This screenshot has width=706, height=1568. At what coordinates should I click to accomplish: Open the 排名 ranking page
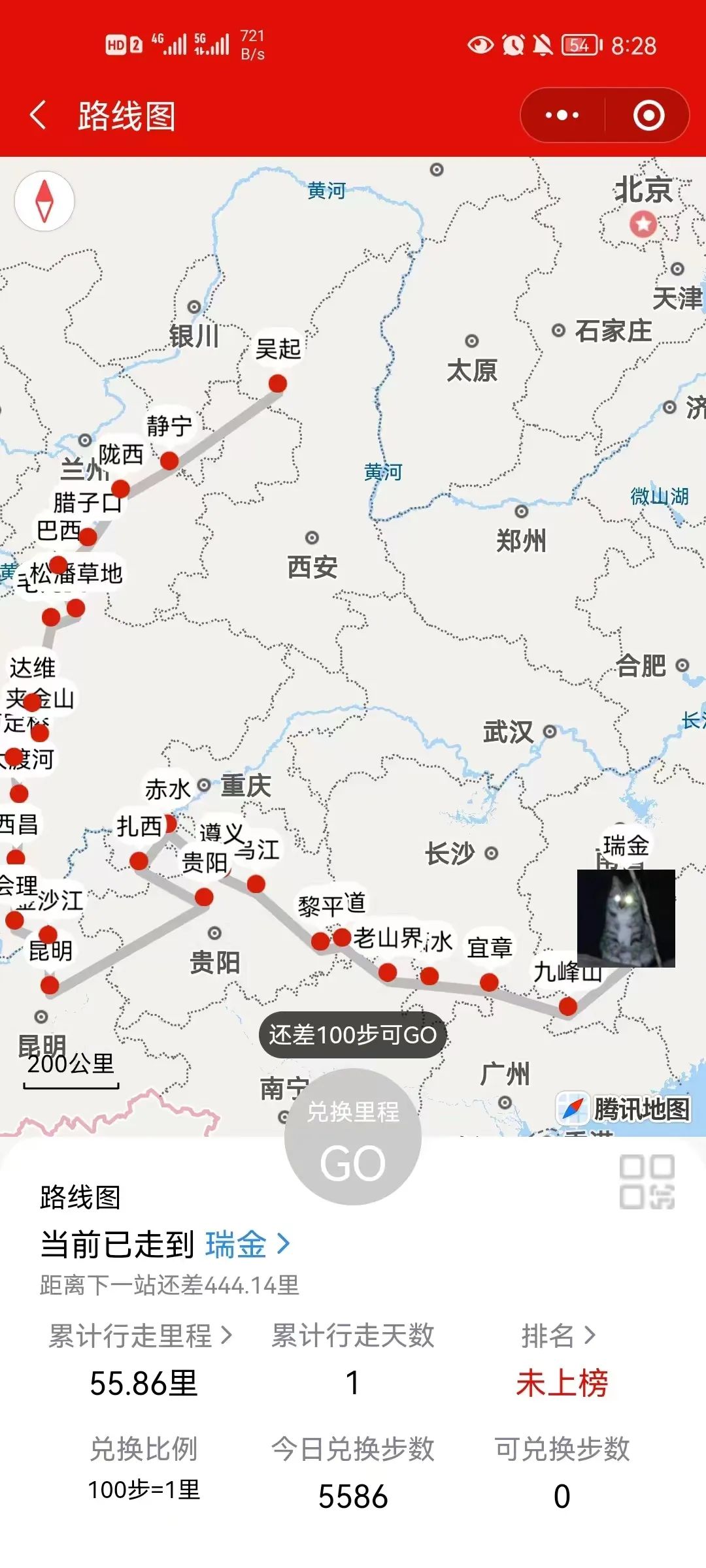point(560,1336)
